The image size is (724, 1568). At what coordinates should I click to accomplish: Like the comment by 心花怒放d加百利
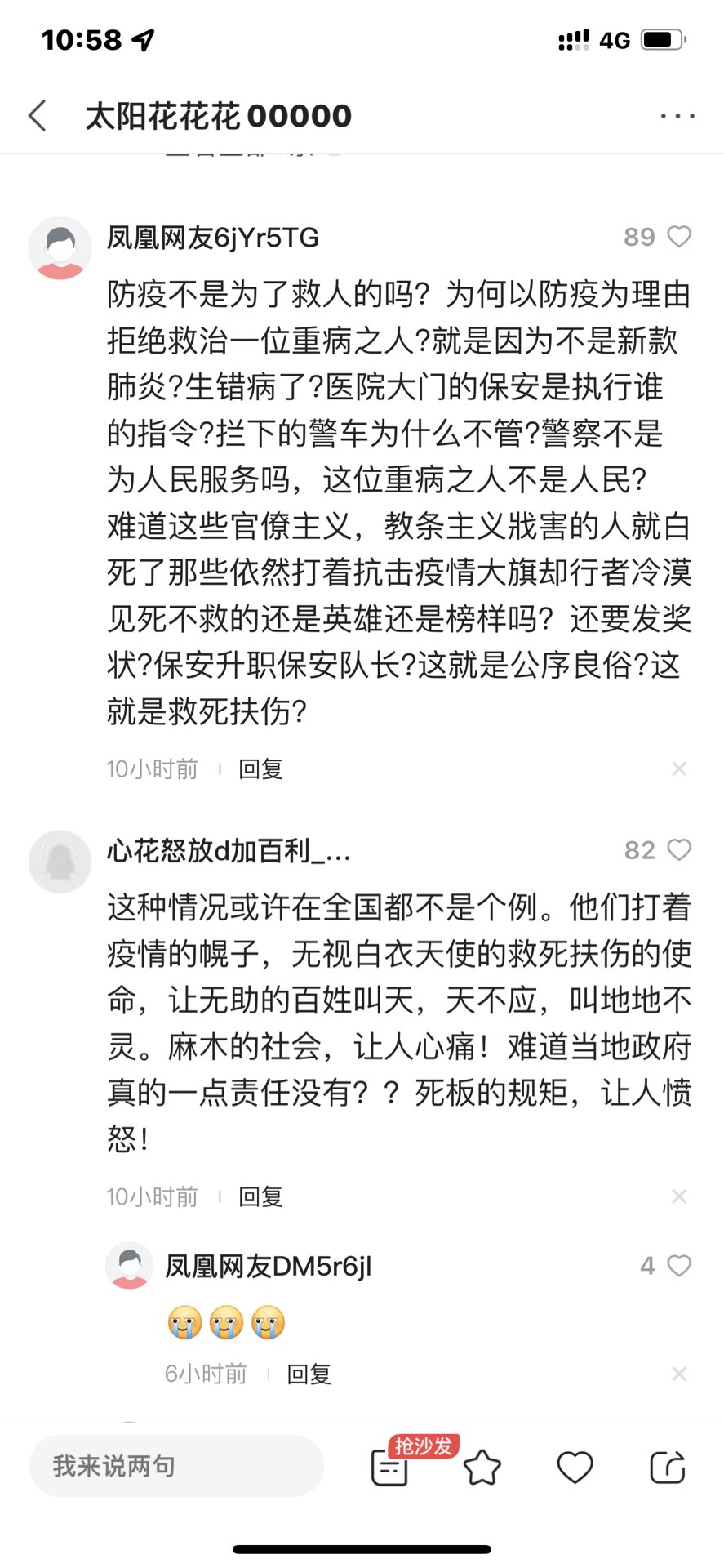679,850
